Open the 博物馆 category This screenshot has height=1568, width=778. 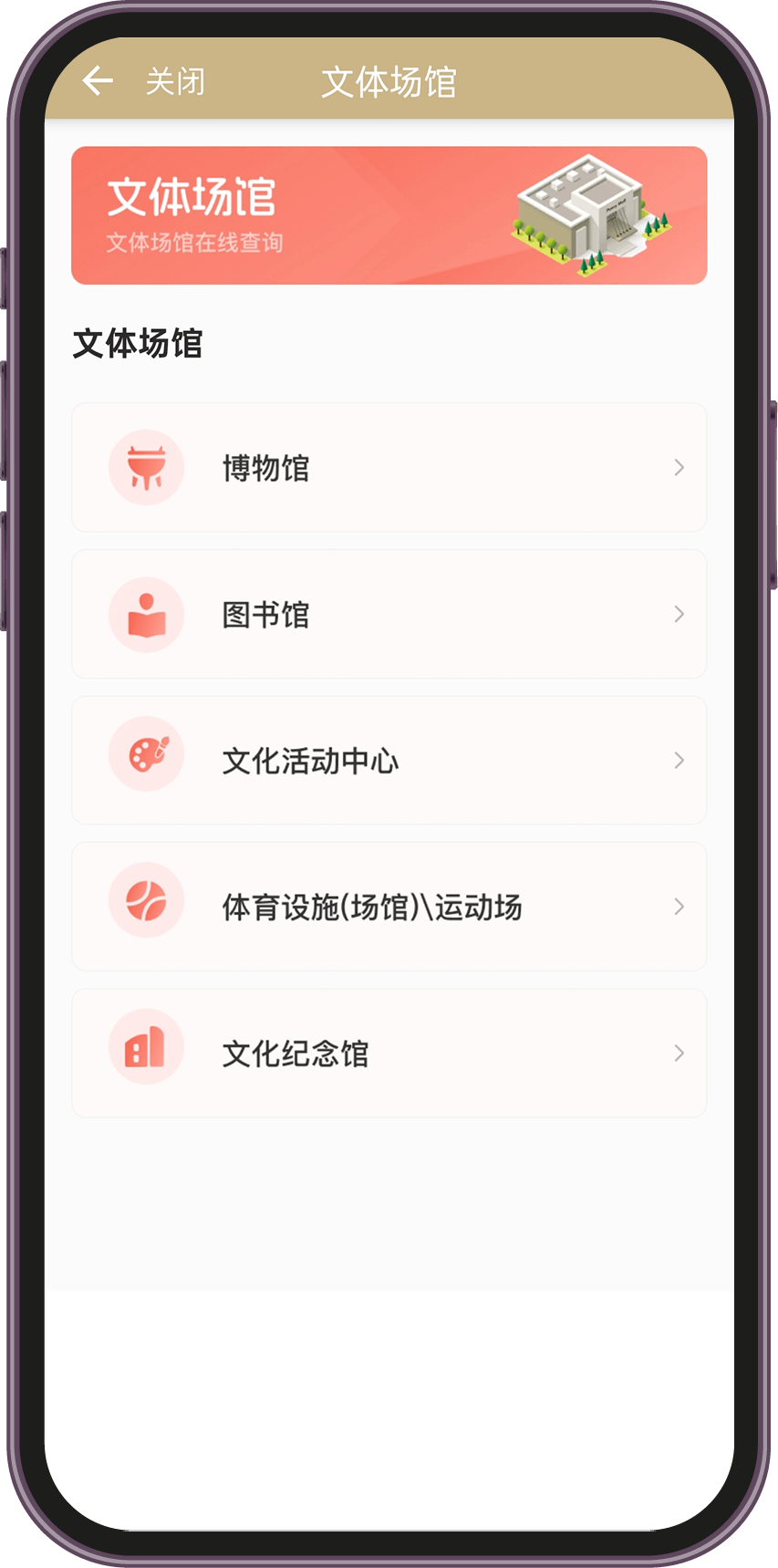tap(389, 467)
